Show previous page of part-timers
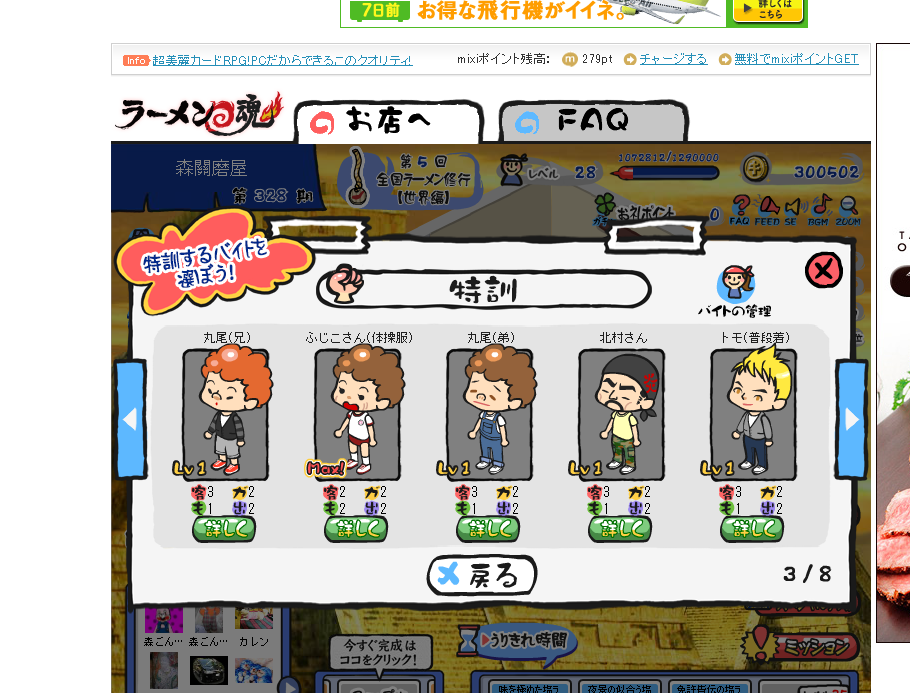Screen dimensions: 910x693 130,420
